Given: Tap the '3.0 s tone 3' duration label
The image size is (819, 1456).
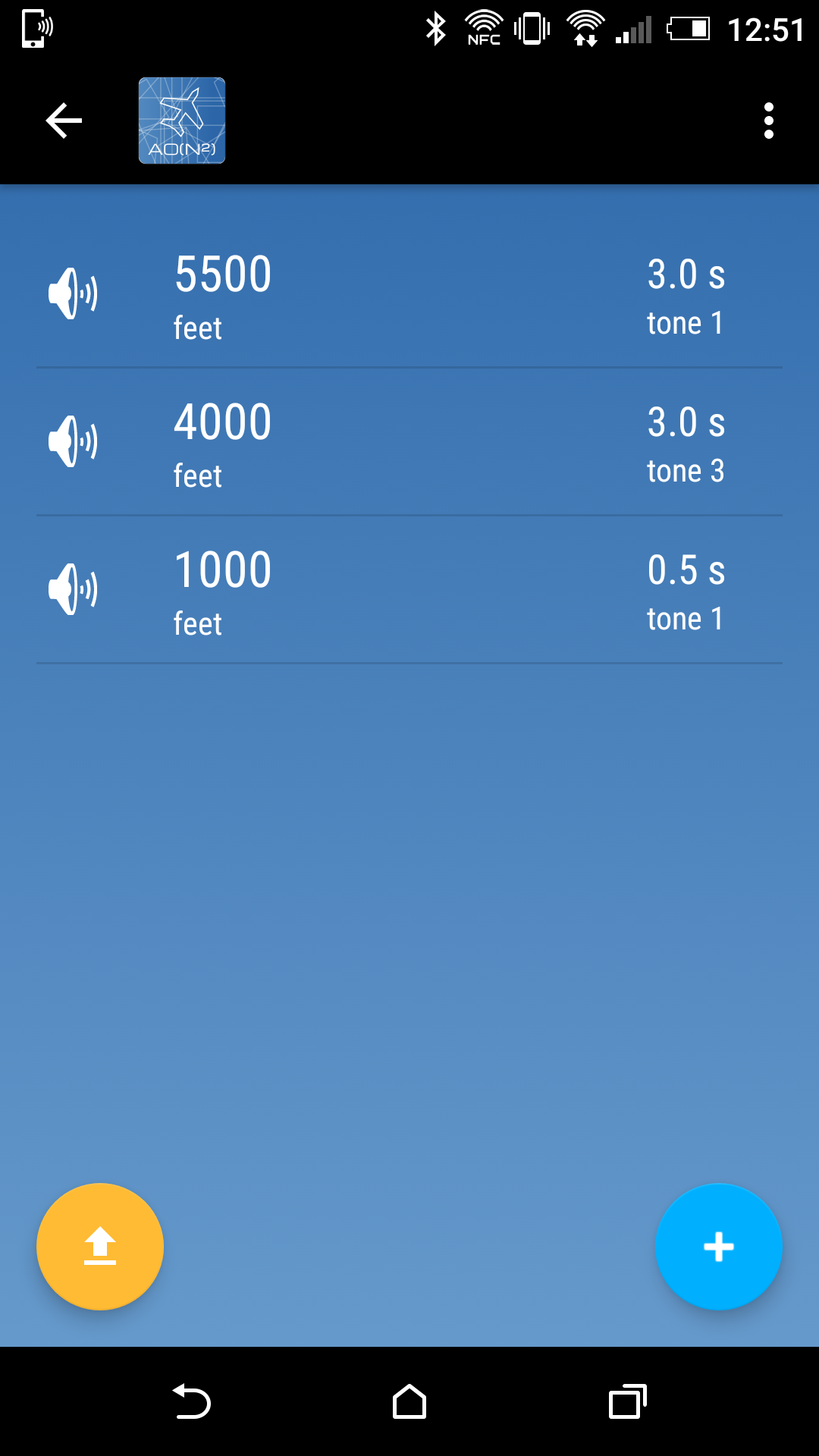Looking at the screenshot, I should pos(686,446).
